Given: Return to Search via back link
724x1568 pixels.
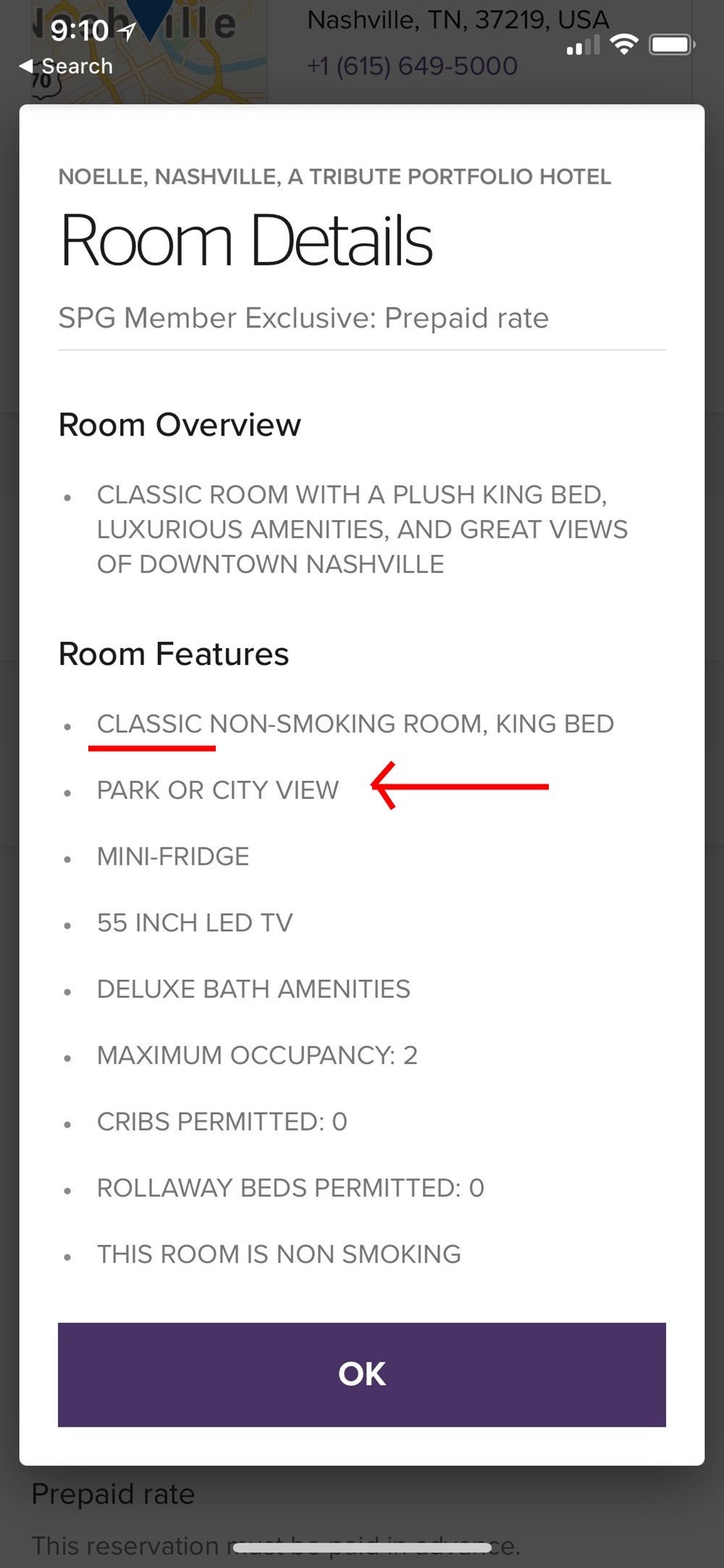Looking at the screenshot, I should click(66, 66).
